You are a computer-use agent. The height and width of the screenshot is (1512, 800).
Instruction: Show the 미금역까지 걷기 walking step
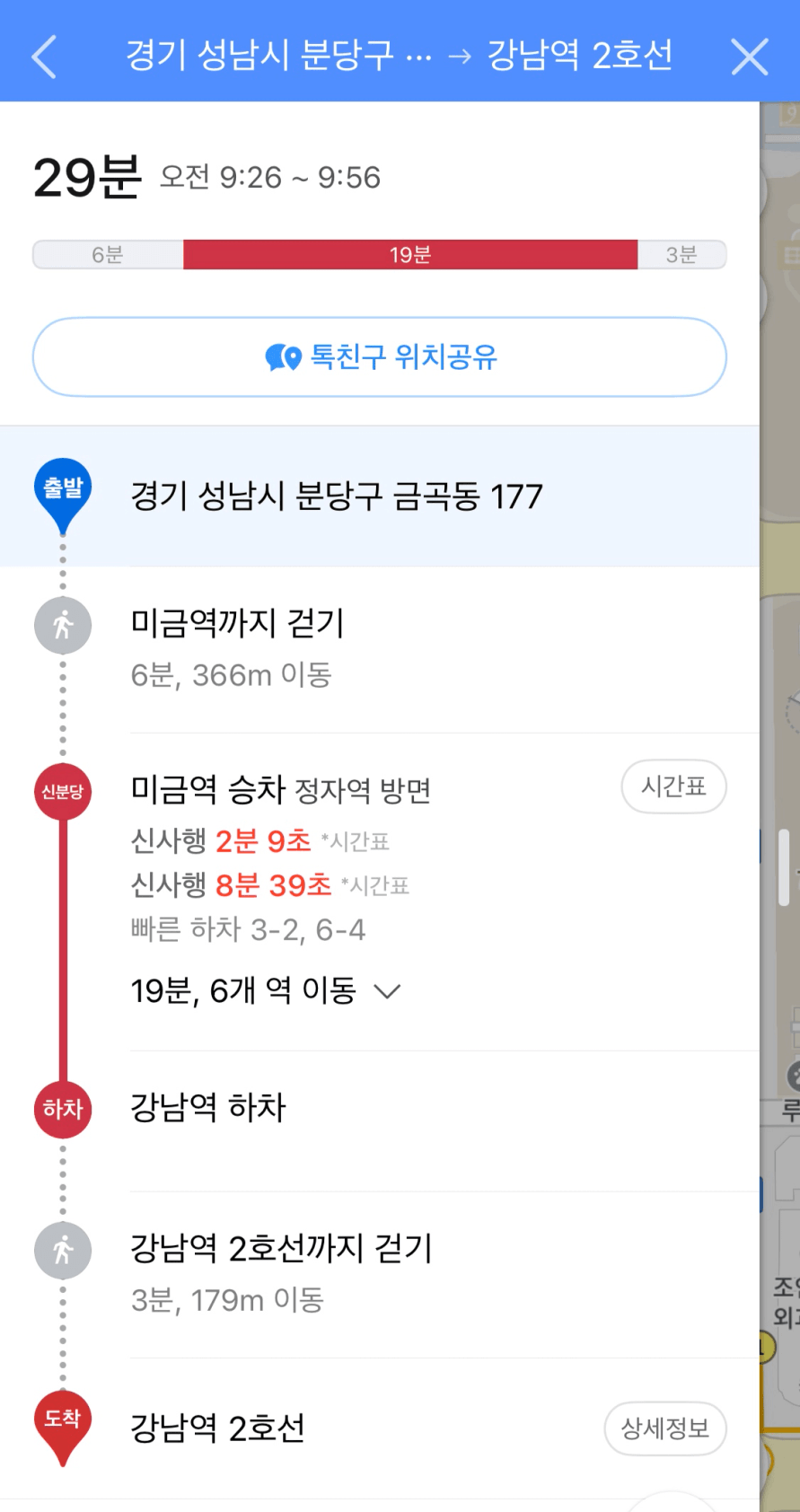[238, 623]
